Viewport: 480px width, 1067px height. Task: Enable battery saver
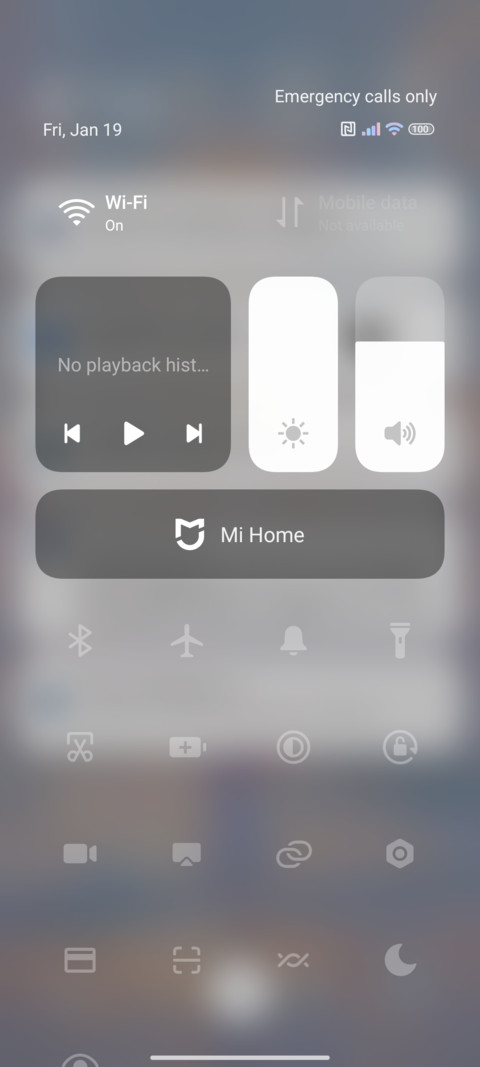[x=187, y=747]
